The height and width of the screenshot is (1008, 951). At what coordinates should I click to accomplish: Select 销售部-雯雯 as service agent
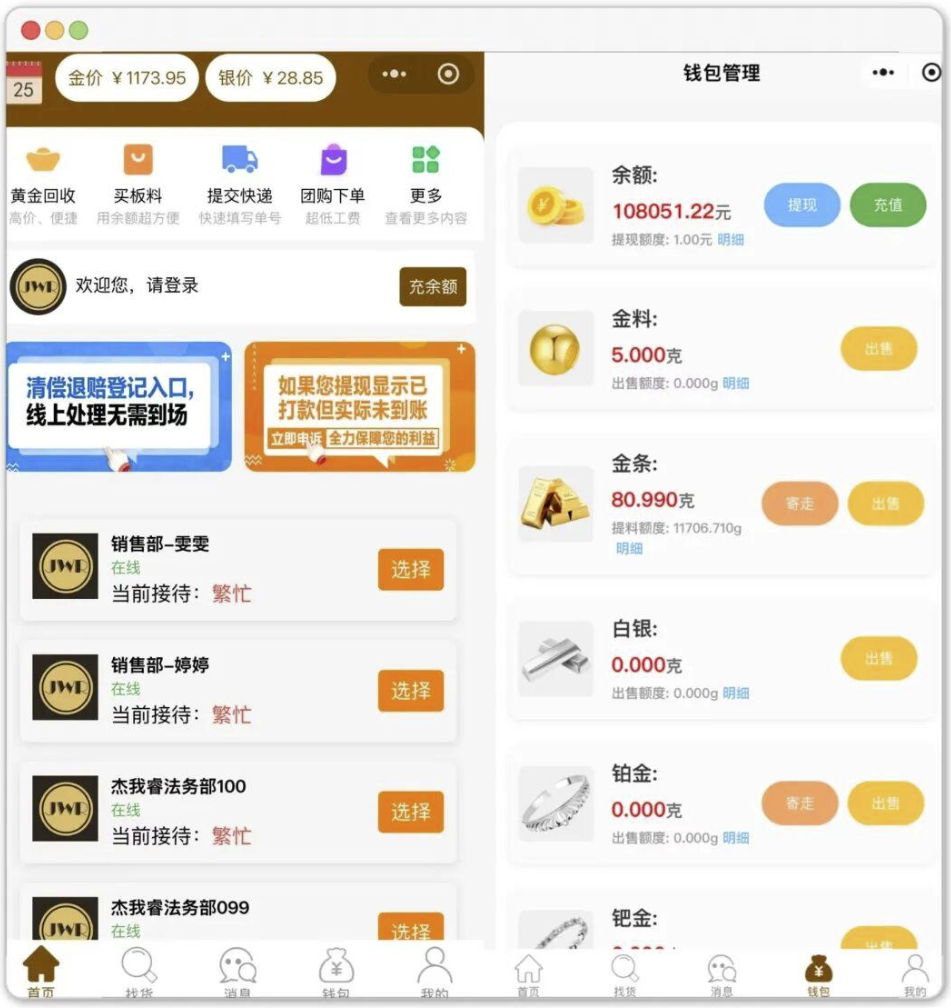click(x=410, y=570)
